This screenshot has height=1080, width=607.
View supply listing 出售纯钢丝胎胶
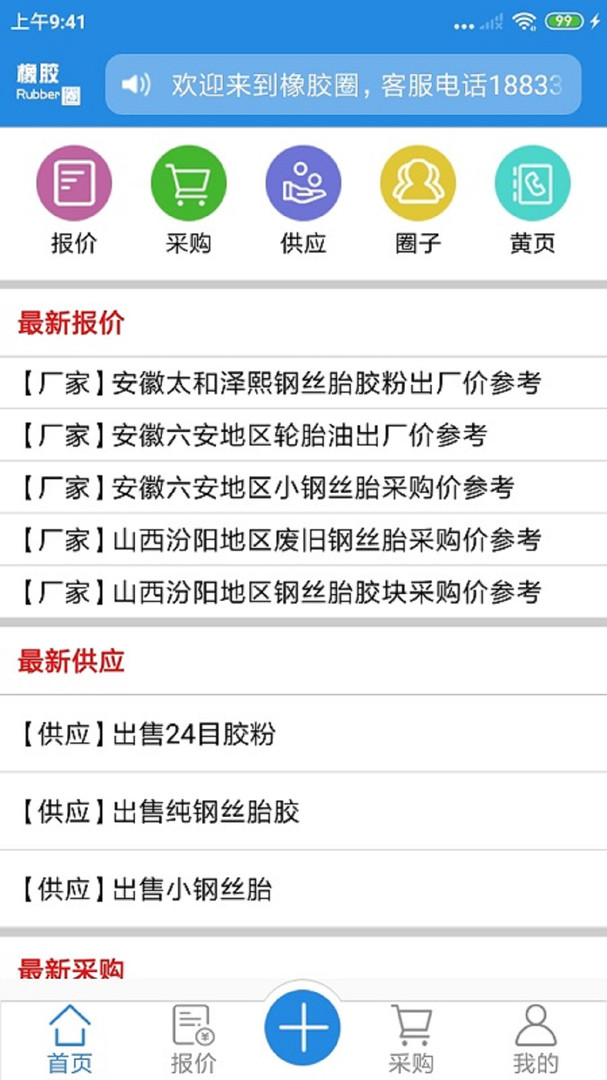pos(303,812)
